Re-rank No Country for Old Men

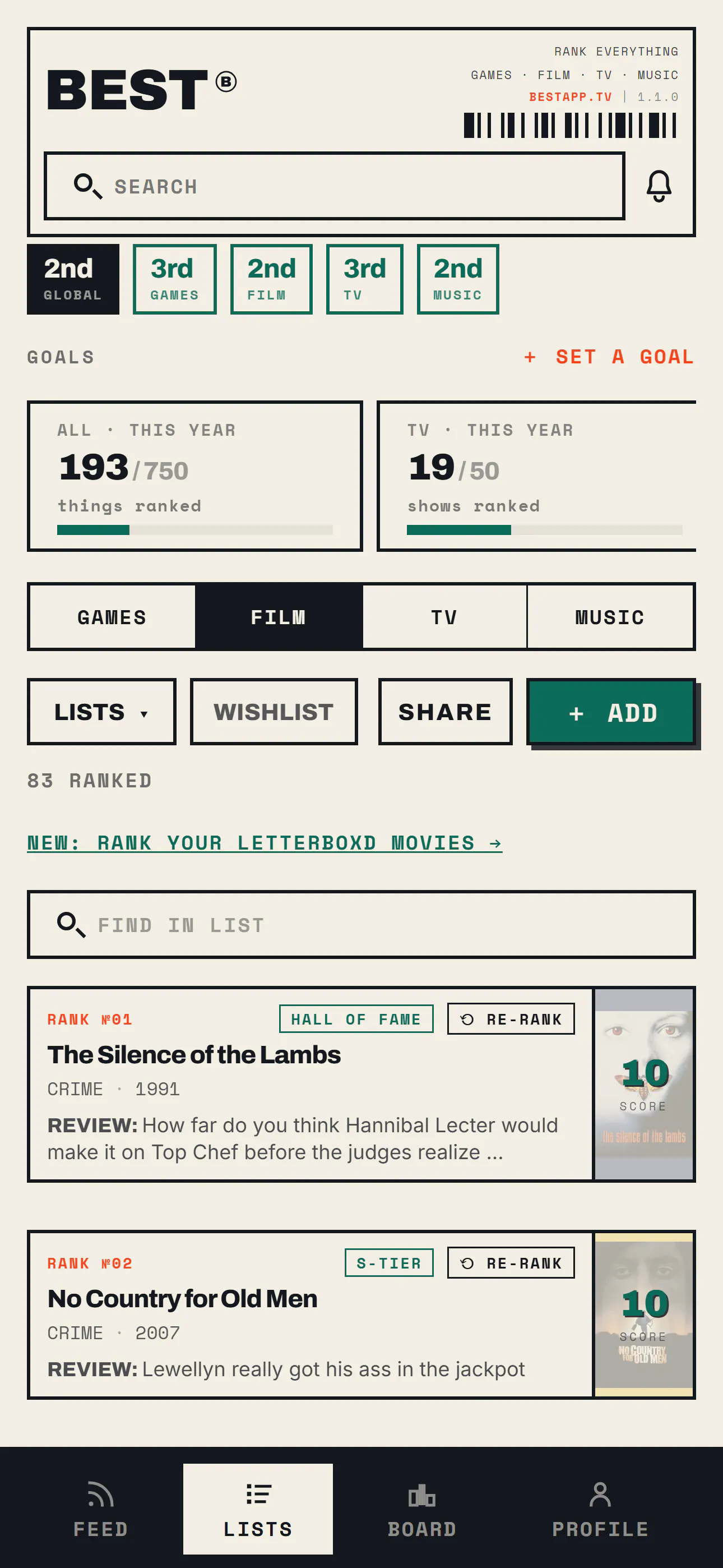coord(511,1263)
